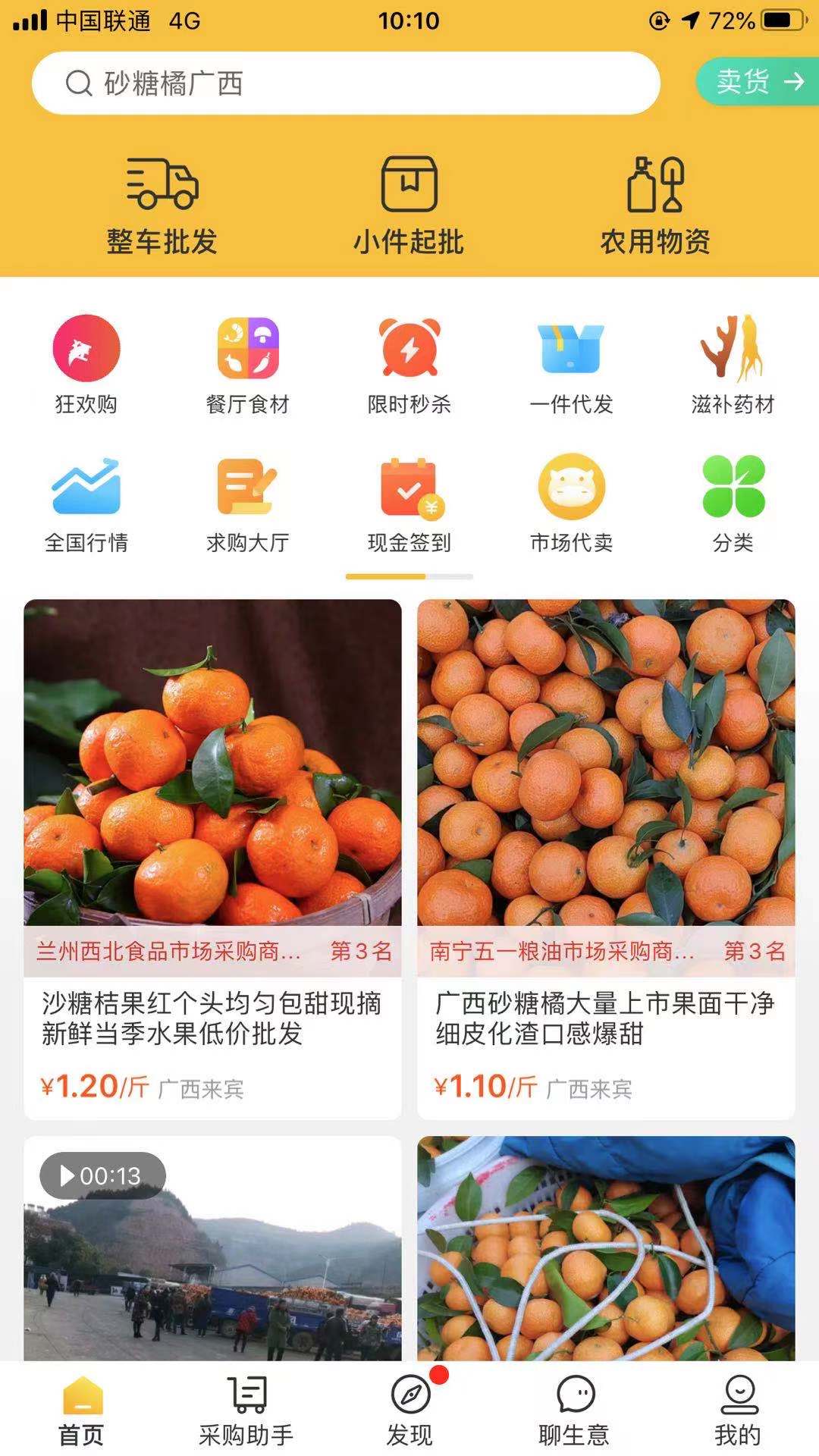Switch to the 采购助手 tab
The image size is (819, 1456).
(246, 1410)
